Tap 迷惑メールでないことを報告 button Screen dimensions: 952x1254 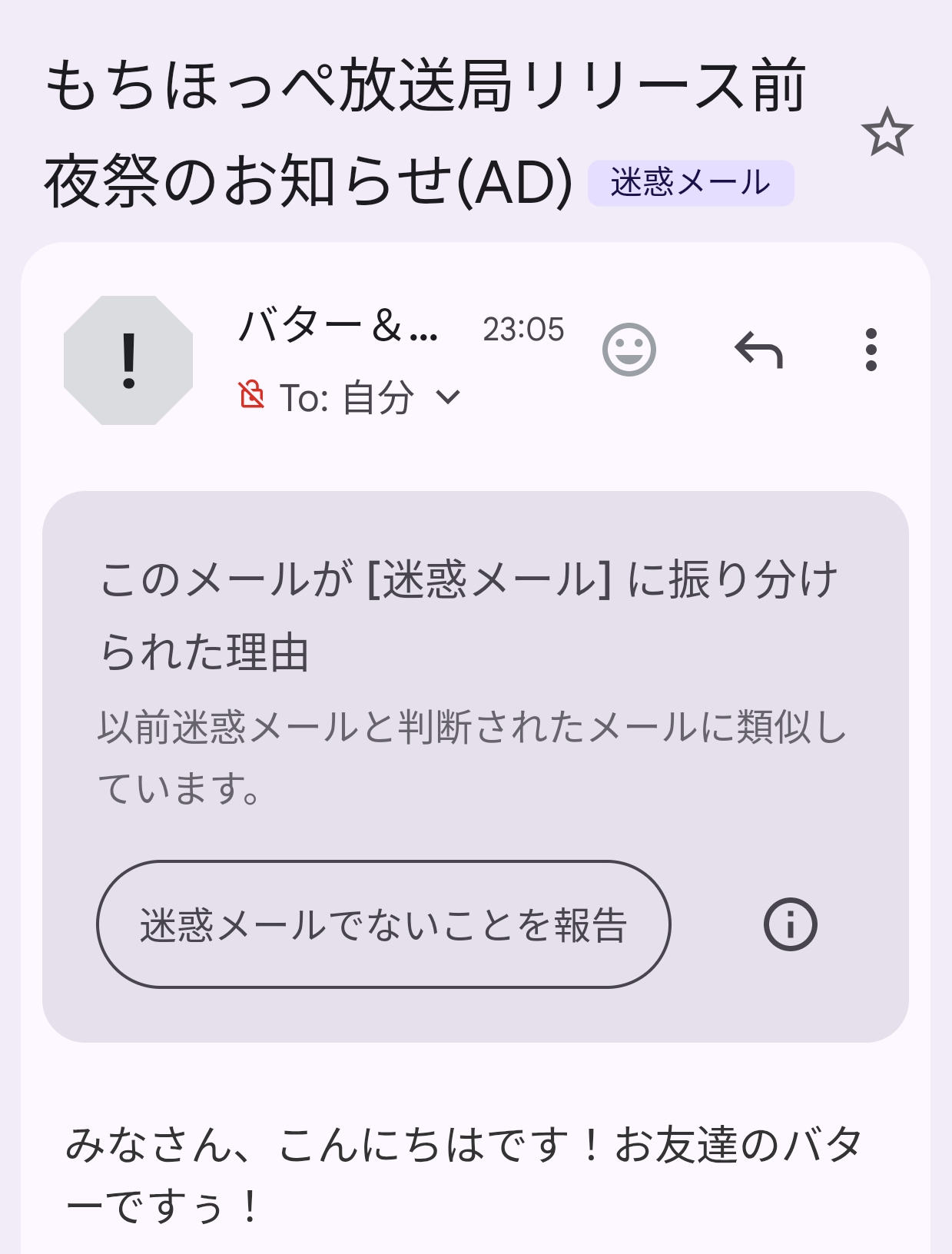point(383,924)
